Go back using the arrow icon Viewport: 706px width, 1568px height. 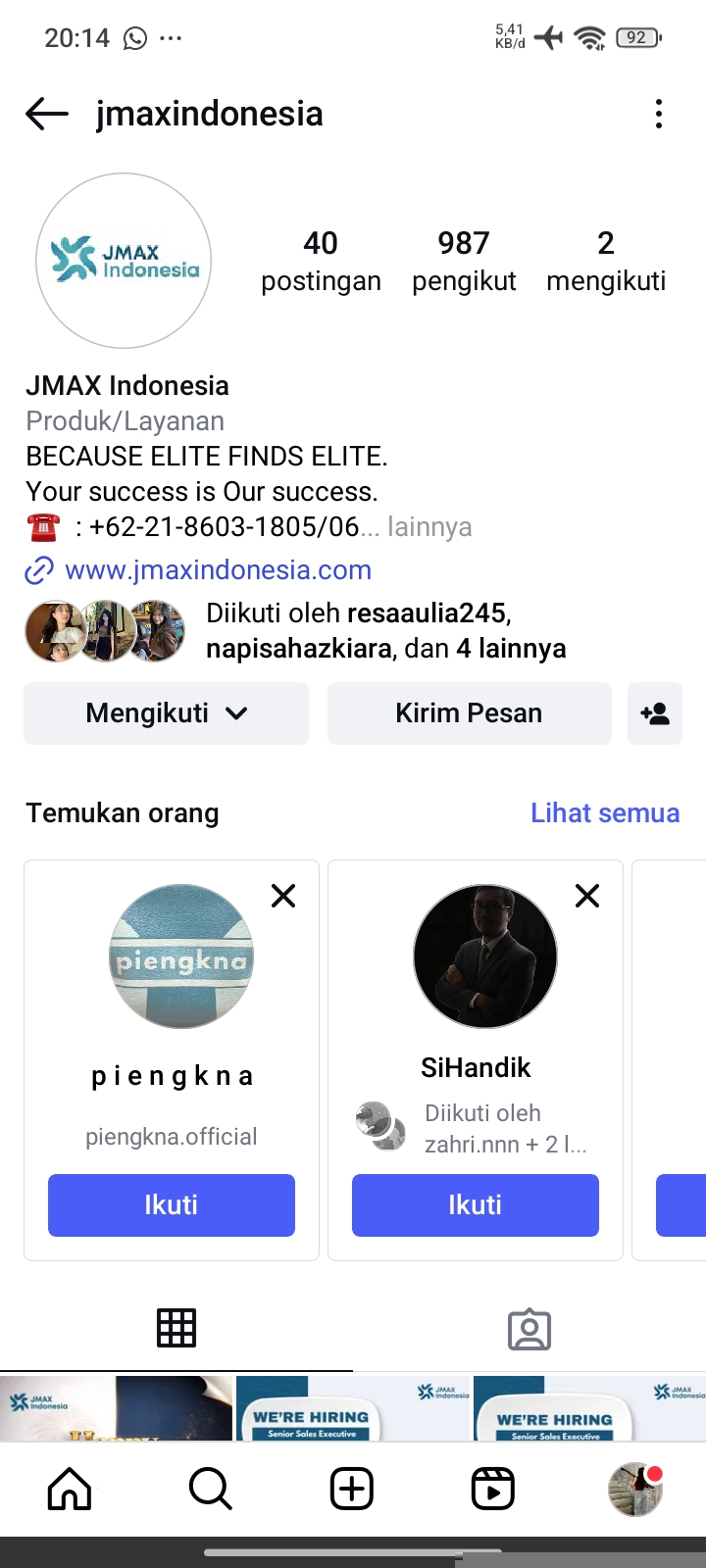47,114
